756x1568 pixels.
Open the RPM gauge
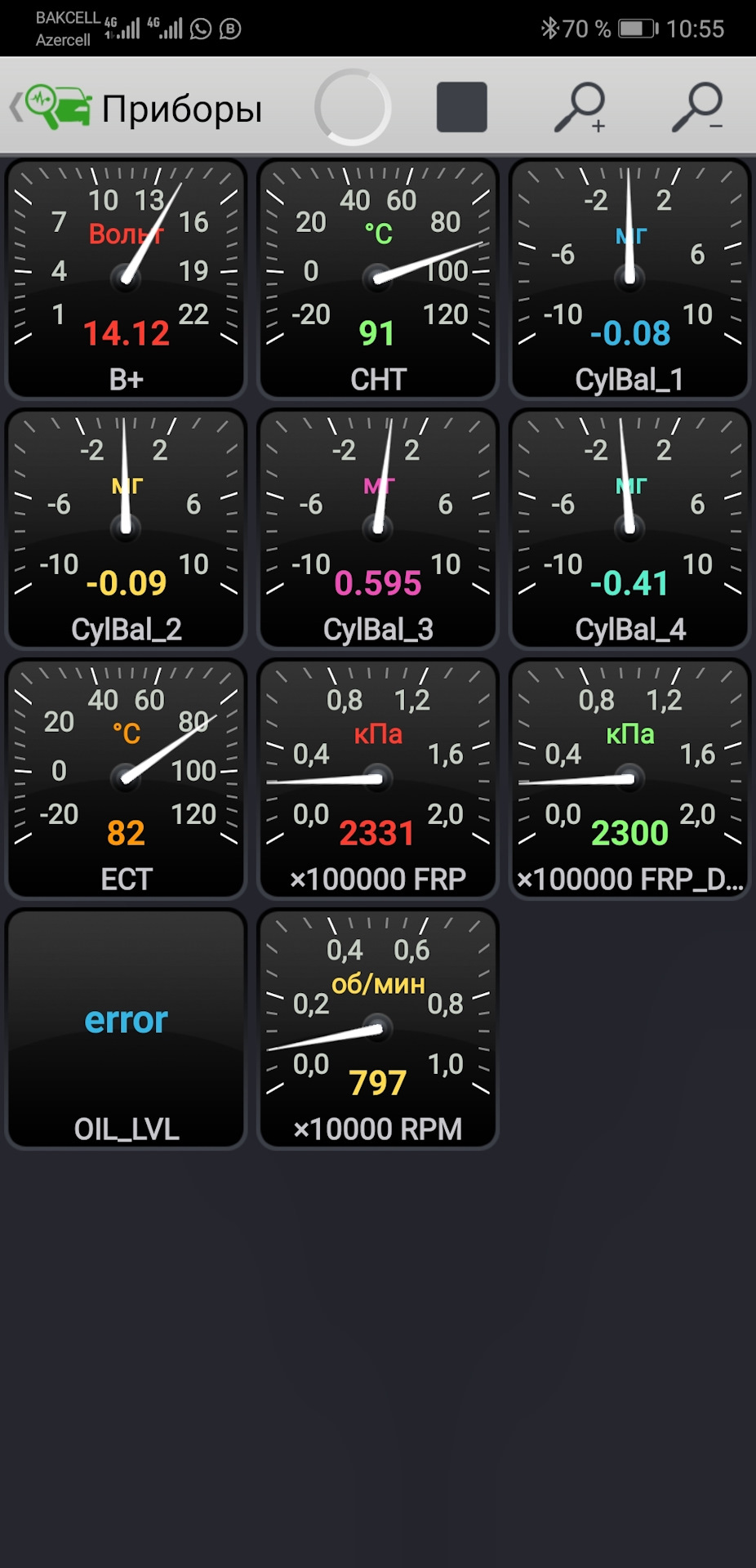click(x=378, y=1028)
